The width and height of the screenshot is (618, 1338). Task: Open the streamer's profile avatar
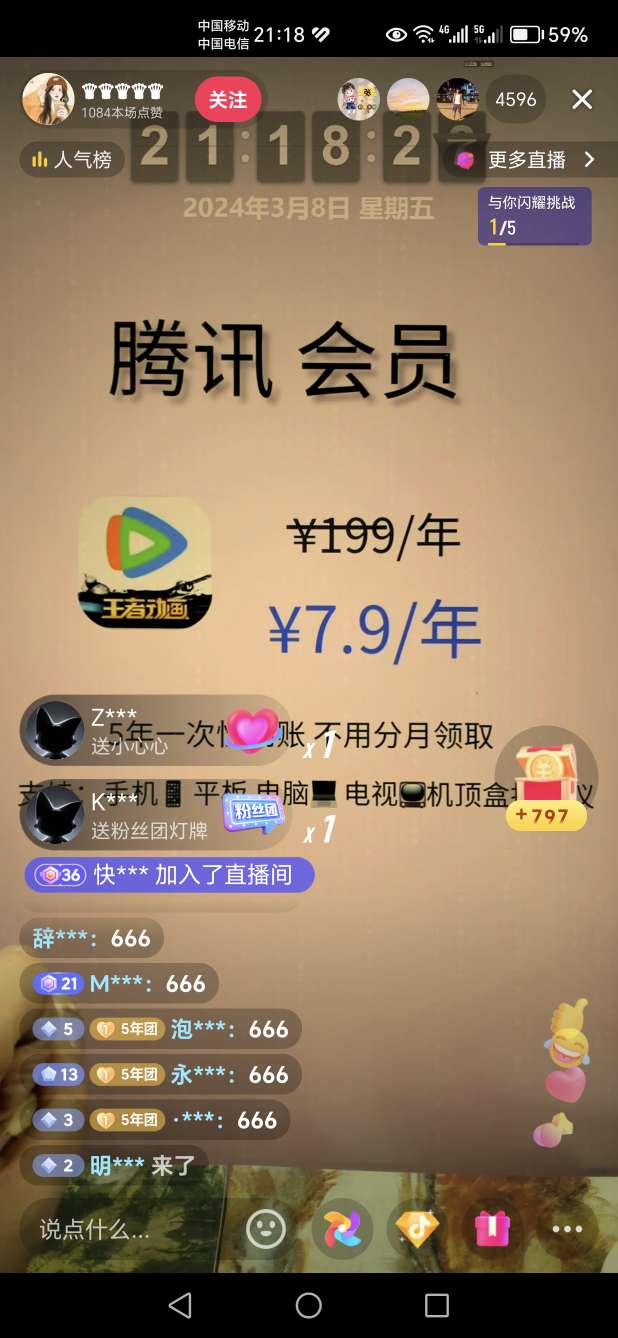[48, 99]
